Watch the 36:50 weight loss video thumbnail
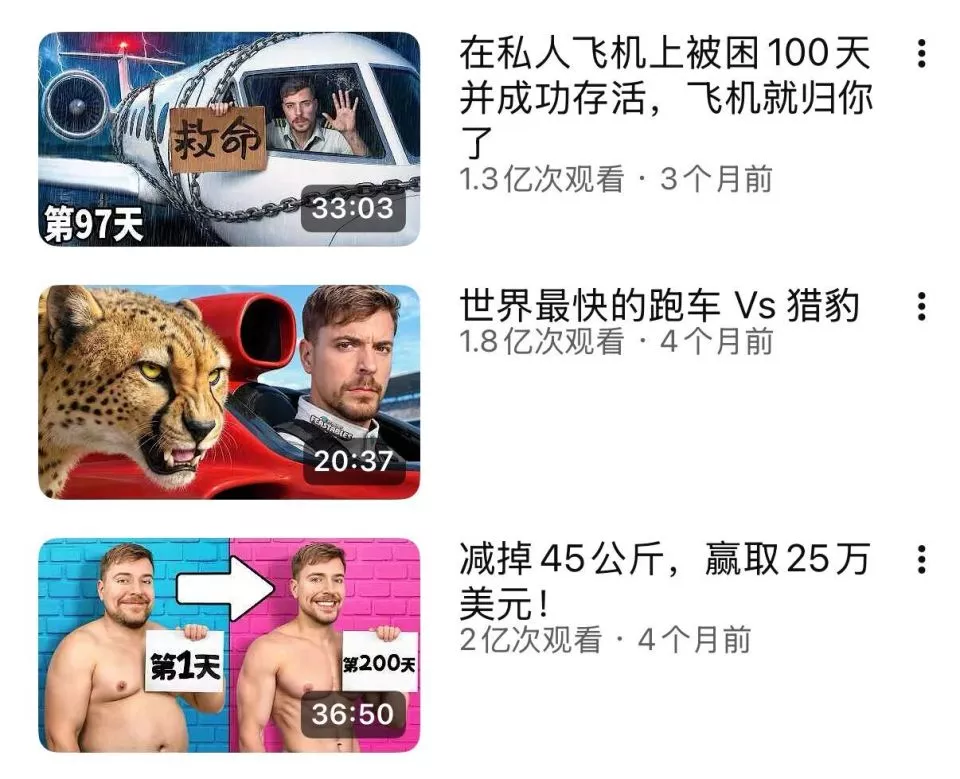Screen dimensions: 960x779 (x=229, y=645)
